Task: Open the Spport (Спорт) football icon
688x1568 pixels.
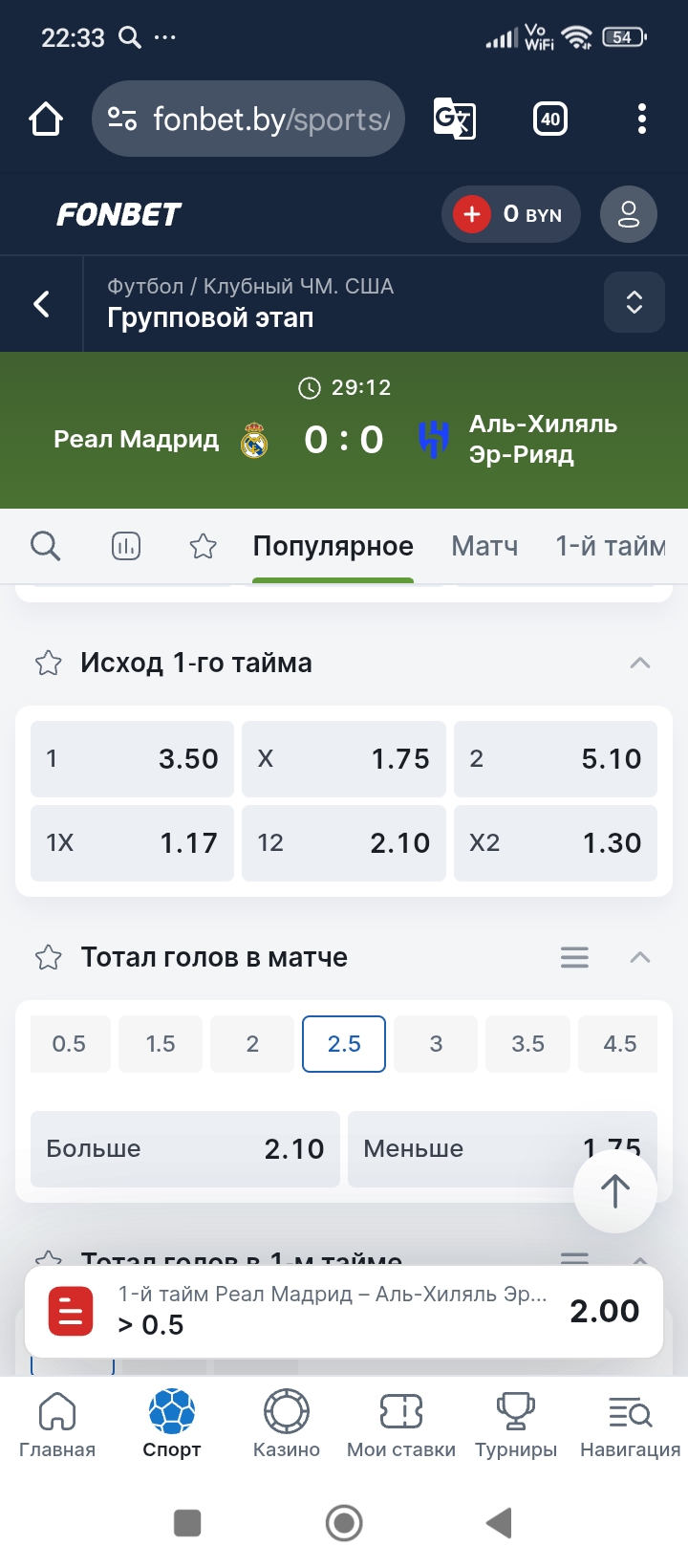Action: tap(171, 1410)
